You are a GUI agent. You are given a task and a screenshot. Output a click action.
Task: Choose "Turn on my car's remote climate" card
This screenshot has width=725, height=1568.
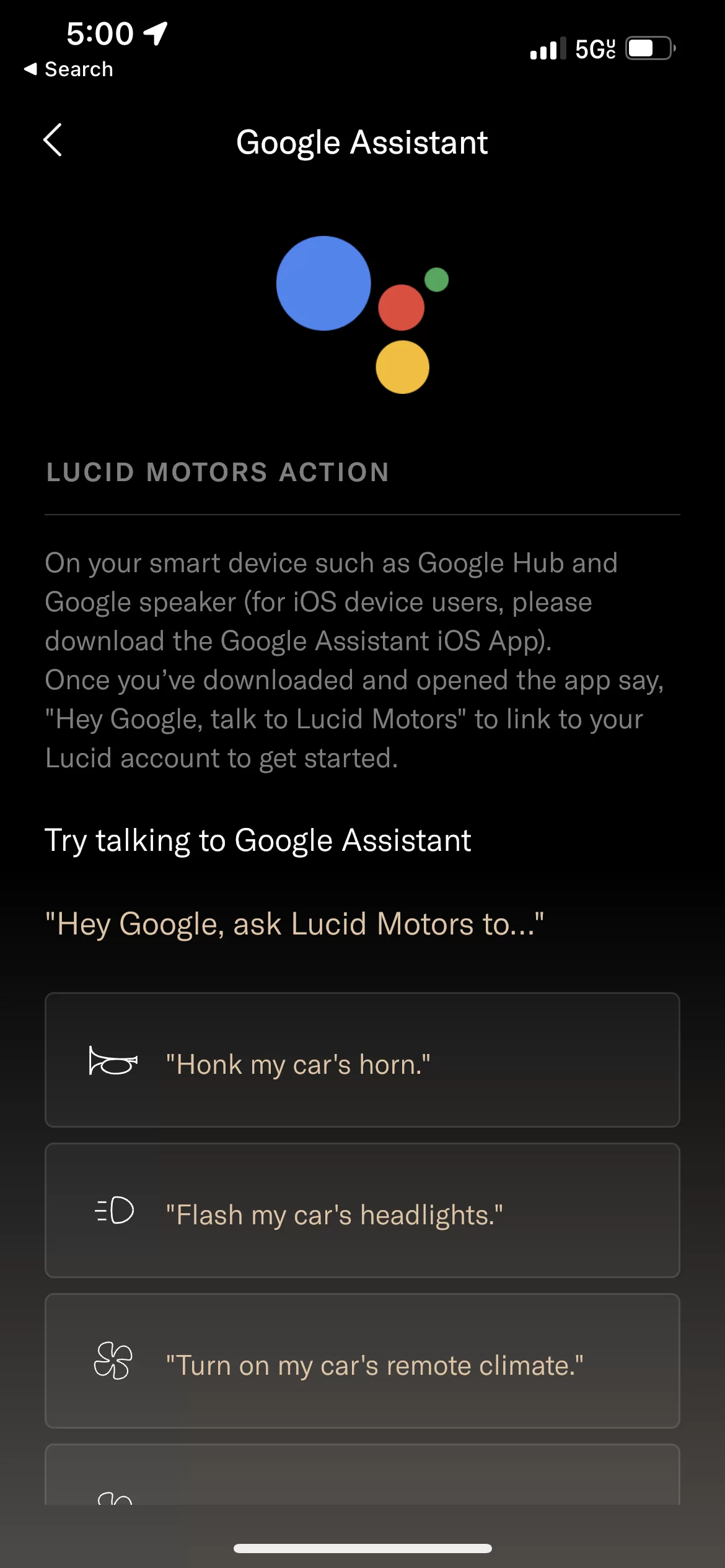tap(362, 1361)
